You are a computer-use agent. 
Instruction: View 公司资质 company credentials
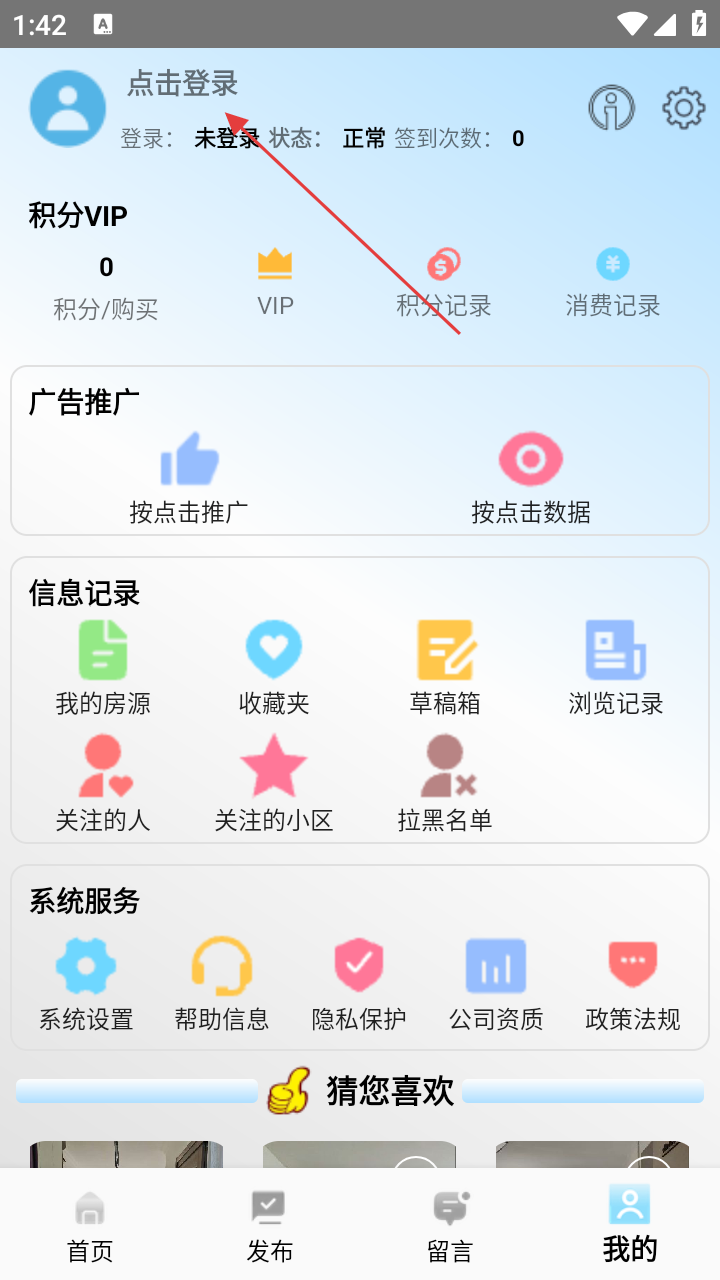(496, 984)
